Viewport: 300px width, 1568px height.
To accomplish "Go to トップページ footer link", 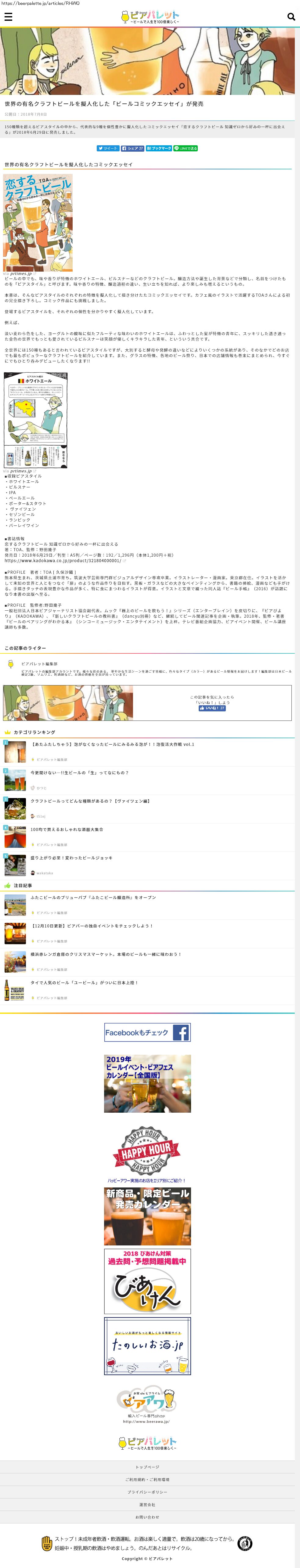I will (x=147, y=1467).
